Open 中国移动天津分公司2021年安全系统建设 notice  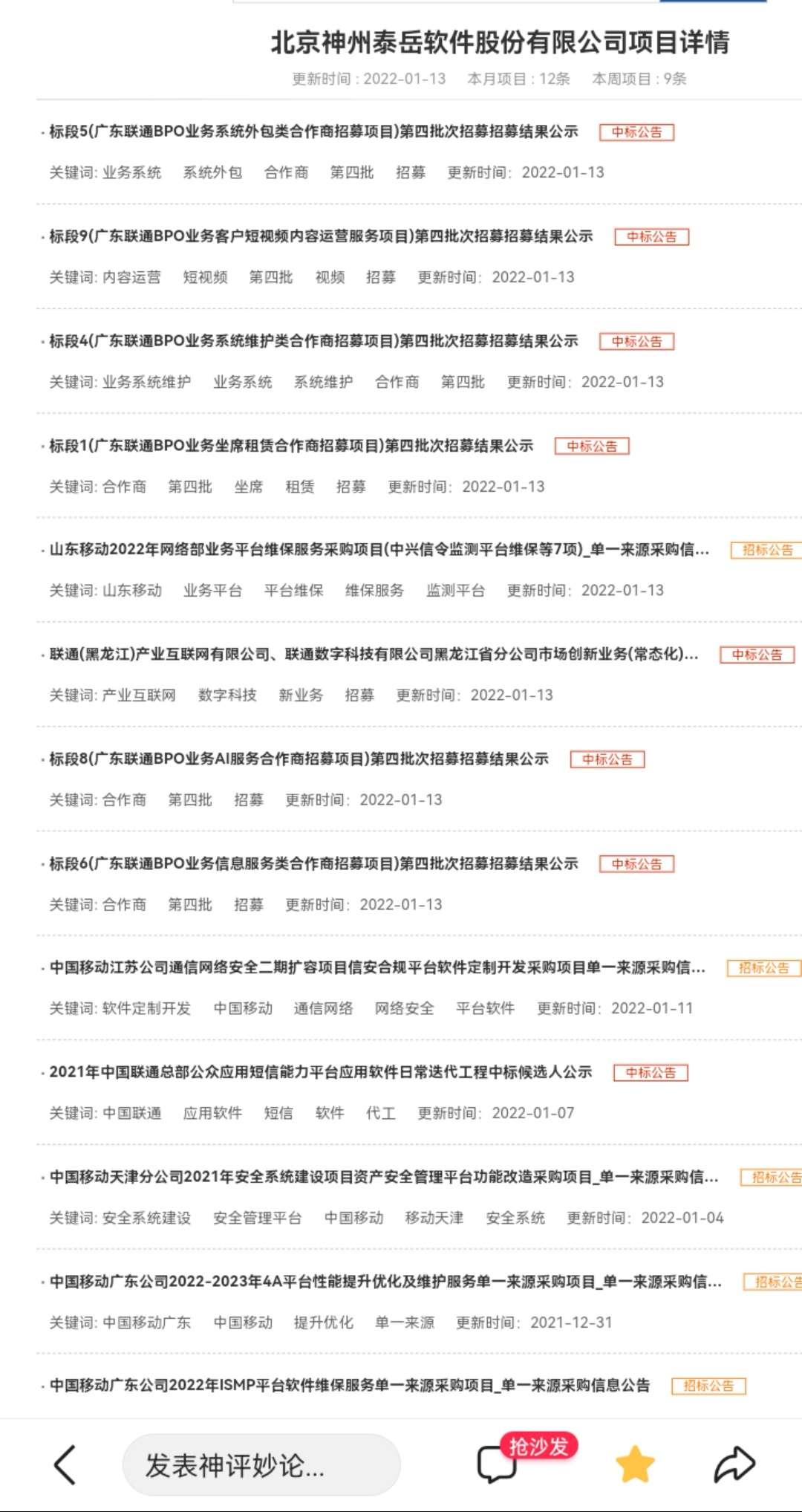(384, 1177)
